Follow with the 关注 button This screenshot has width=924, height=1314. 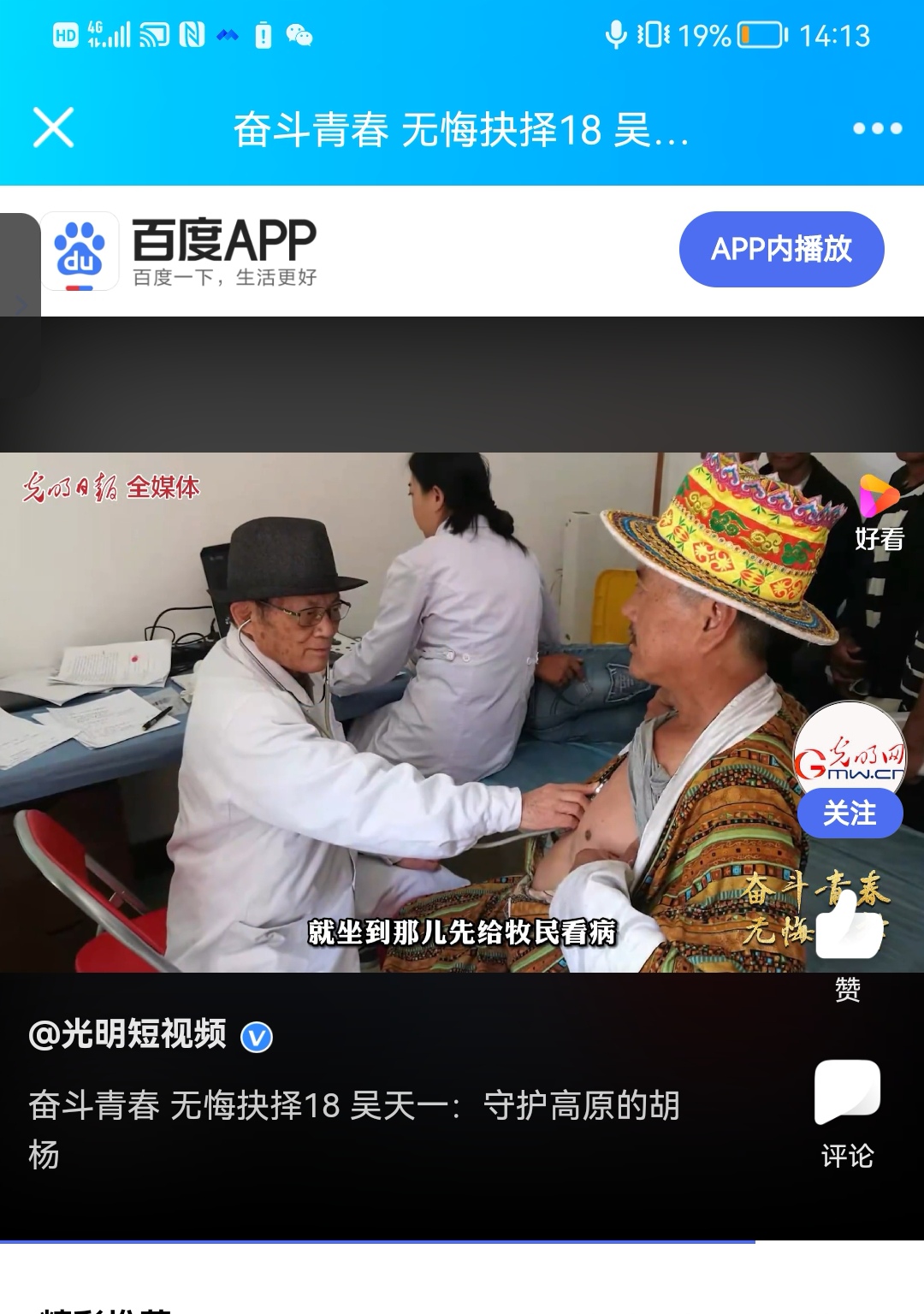point(850,813)
